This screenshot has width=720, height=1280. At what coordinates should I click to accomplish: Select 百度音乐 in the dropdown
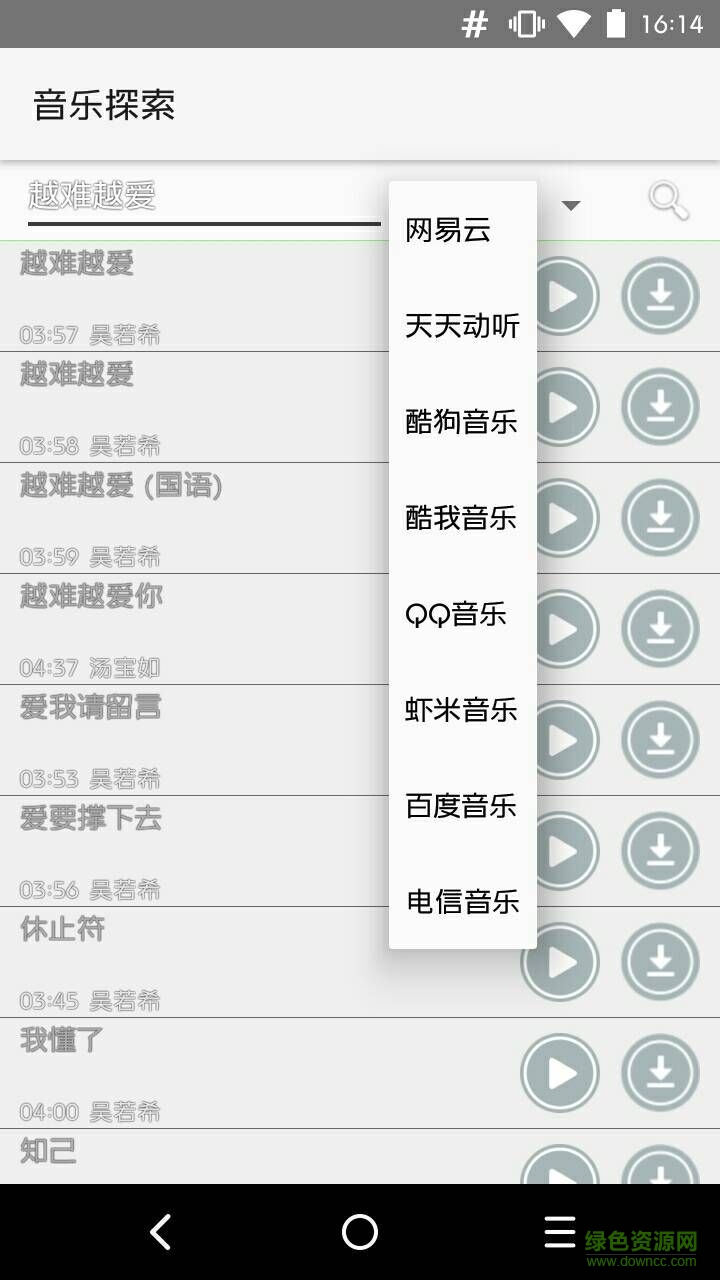tap(459, 806)
